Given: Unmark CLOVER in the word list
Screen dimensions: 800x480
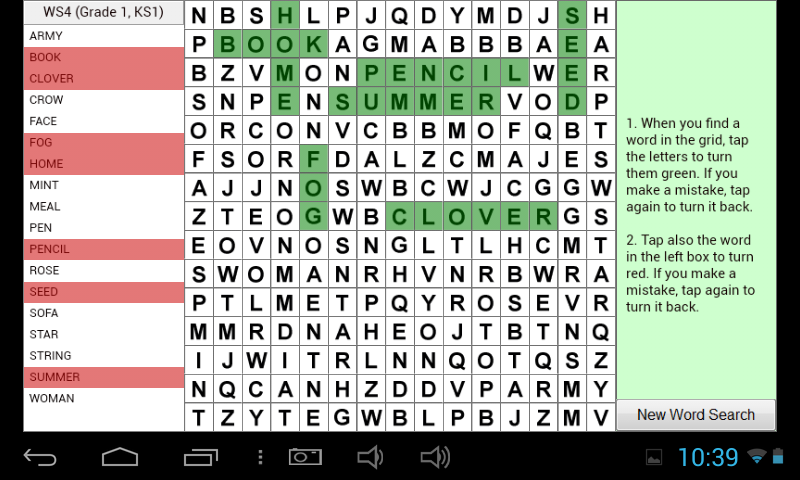Looking at the screenshot, I should coord(104,78).
